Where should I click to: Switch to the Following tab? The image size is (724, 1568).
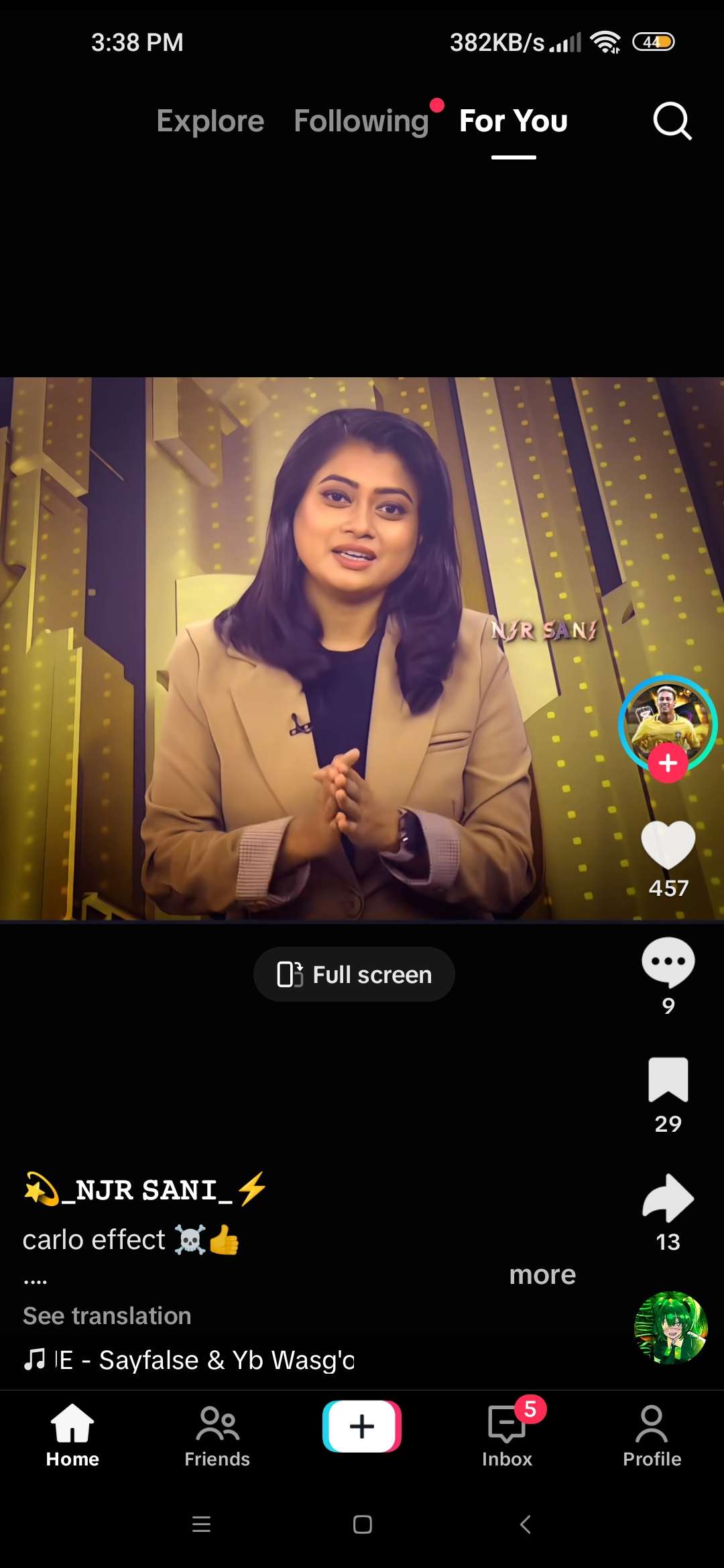click(361, 121)
